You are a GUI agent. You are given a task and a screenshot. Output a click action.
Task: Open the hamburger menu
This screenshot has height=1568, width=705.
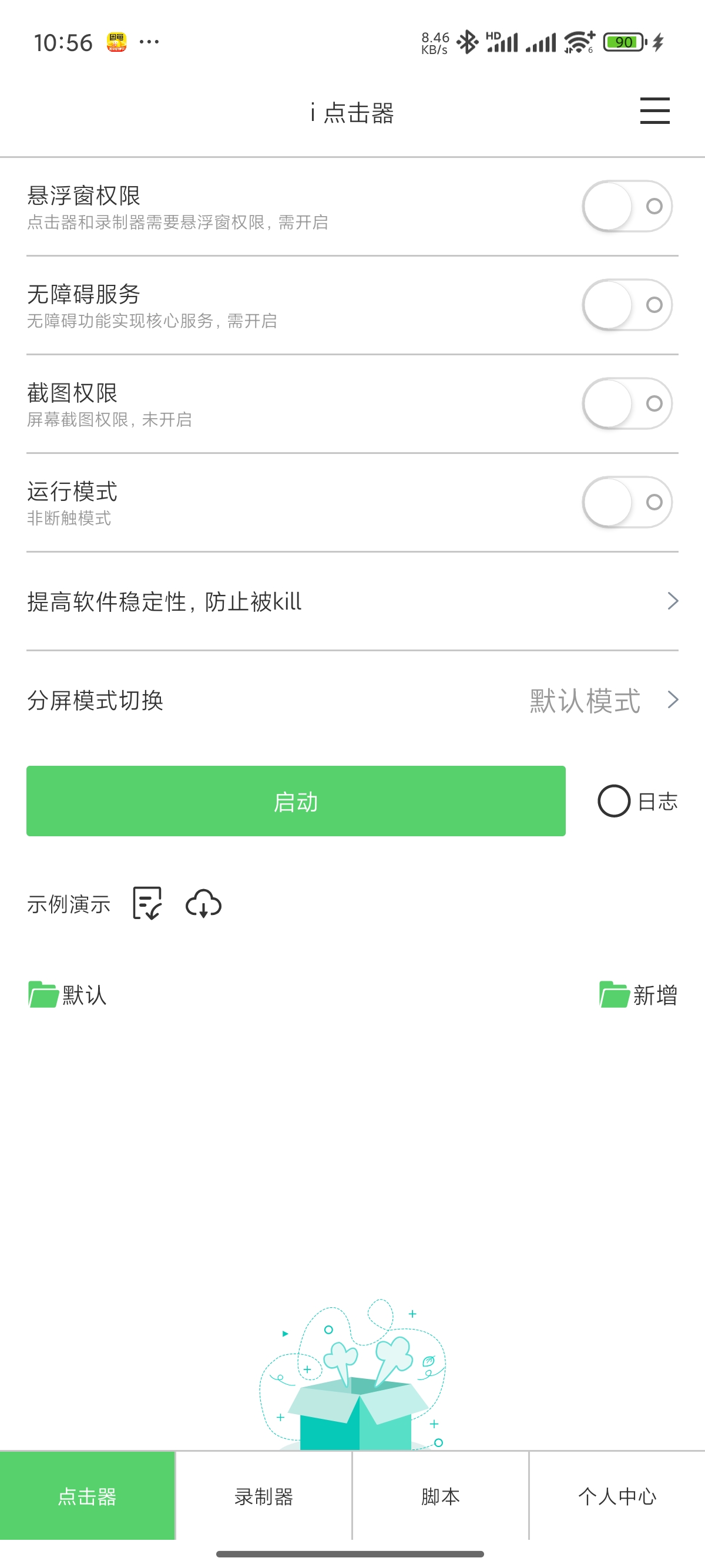point(654,111)
